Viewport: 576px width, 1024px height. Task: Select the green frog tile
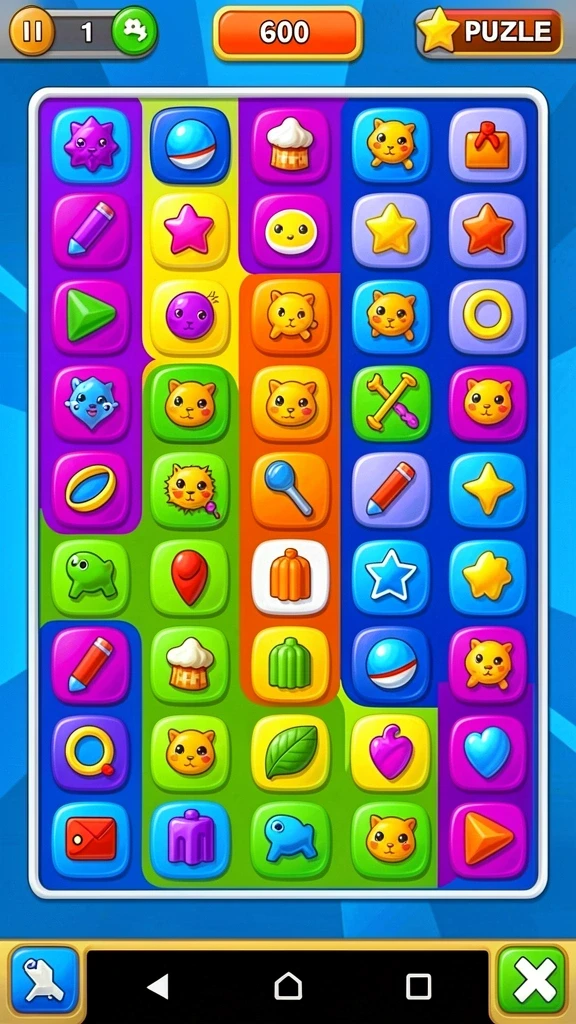(x=91, y=577)
